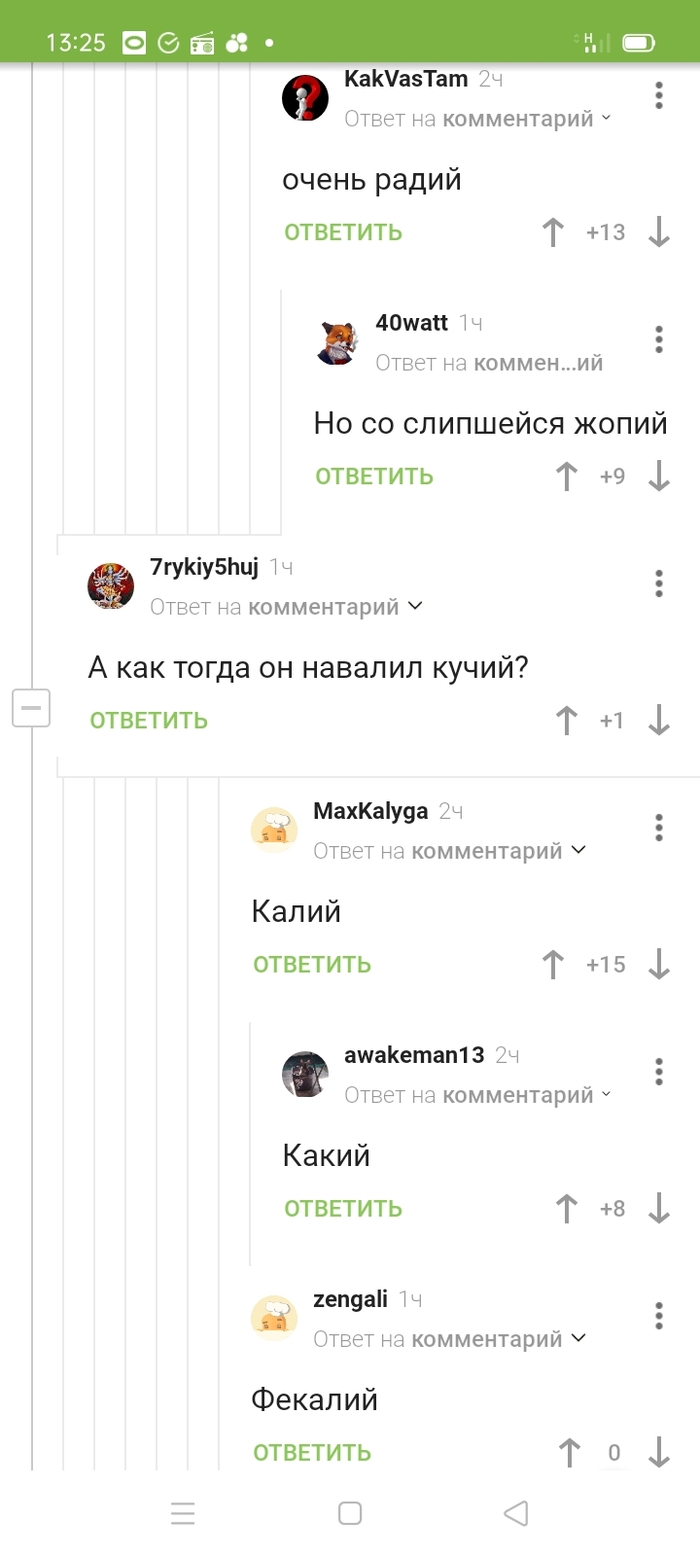Upvote MaxKalyga's comment
The height and width of the screenshot is (1556, 700).
[x=552, y=965]
